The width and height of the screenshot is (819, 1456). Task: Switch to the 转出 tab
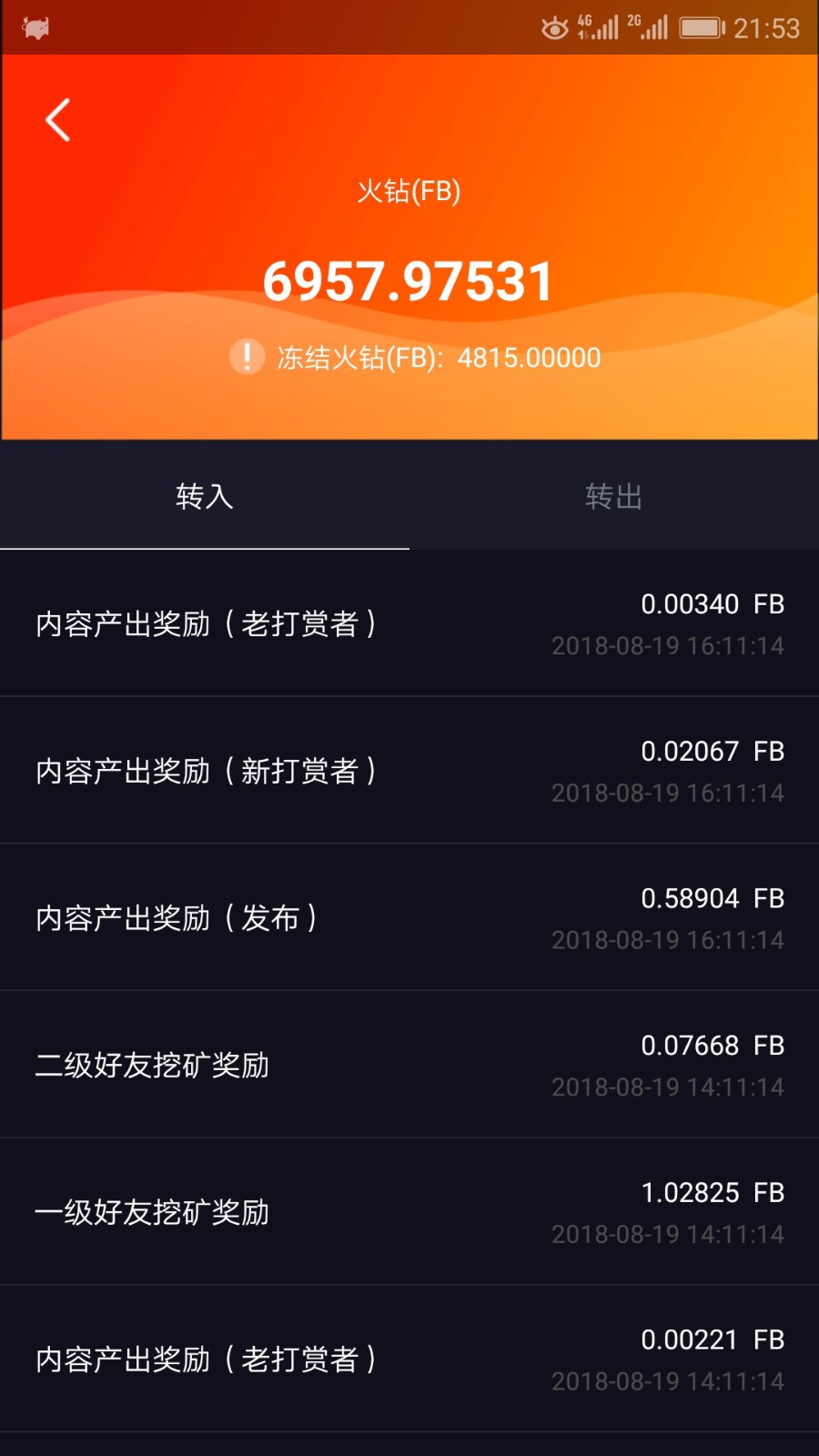point(614,496)
